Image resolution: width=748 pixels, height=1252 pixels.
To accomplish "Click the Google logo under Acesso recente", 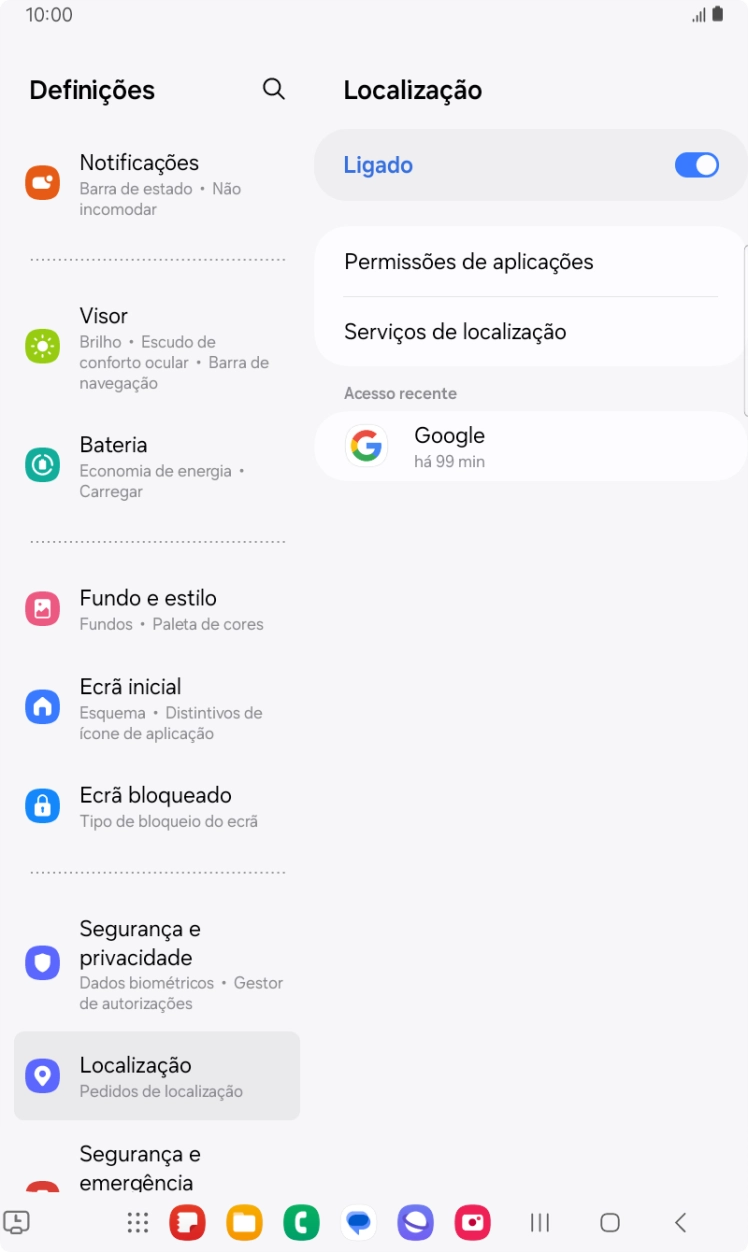I will [367, 446].
